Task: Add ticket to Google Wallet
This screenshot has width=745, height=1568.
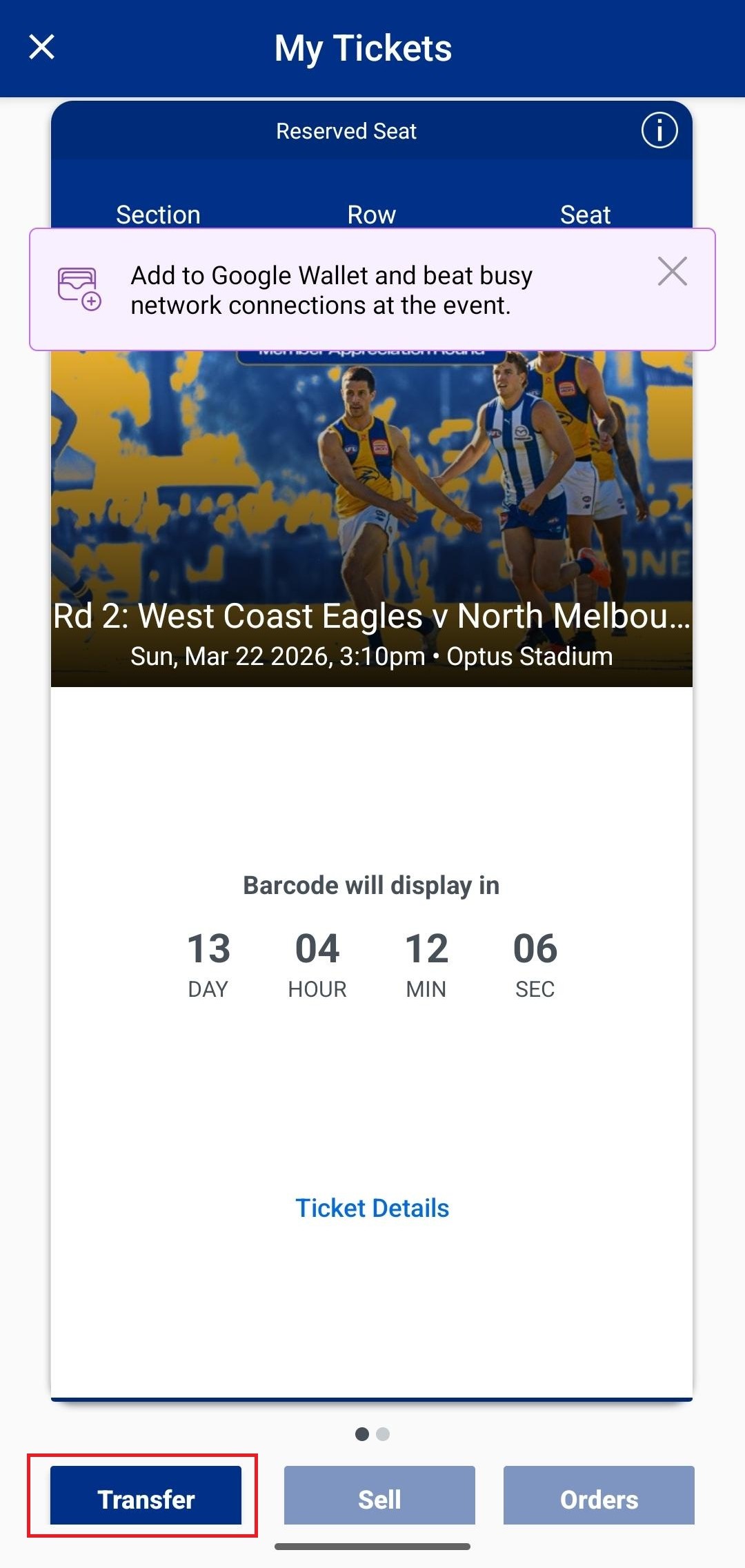Action: click(79, 289)
